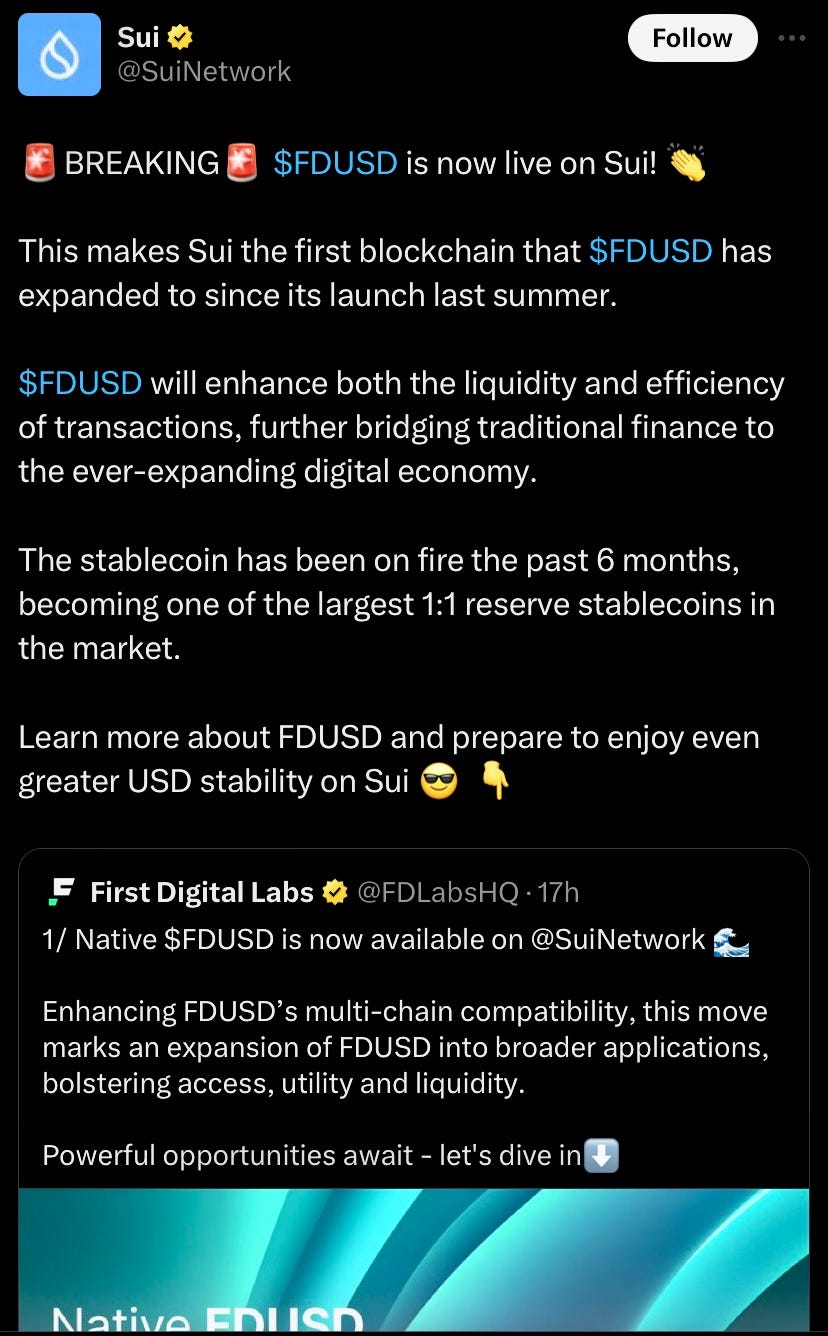Open the tweet's overflow menu
This screenshot has height=1336, width=828.
pos(791,38)
